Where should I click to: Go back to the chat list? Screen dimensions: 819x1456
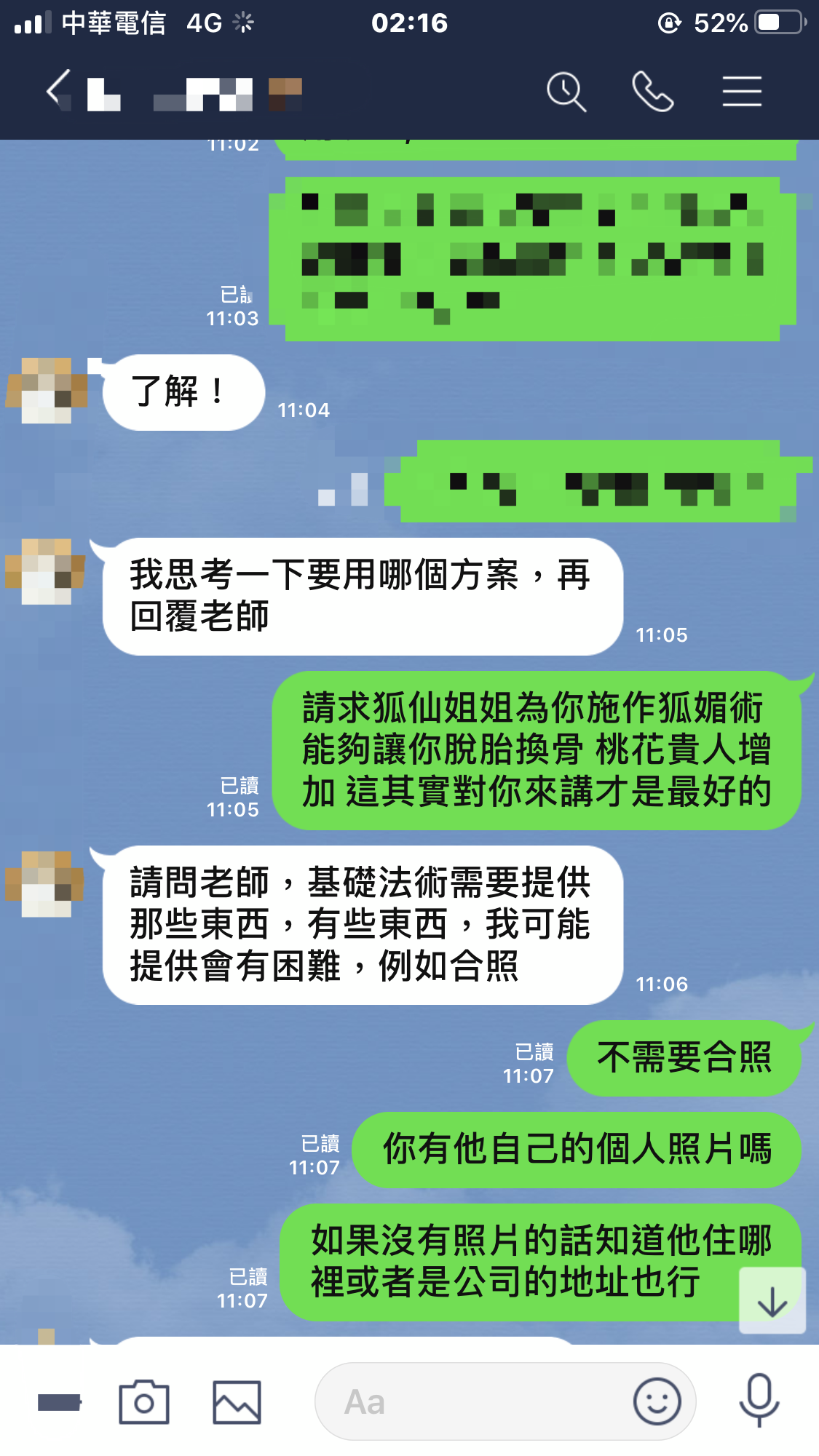(58, 92)
